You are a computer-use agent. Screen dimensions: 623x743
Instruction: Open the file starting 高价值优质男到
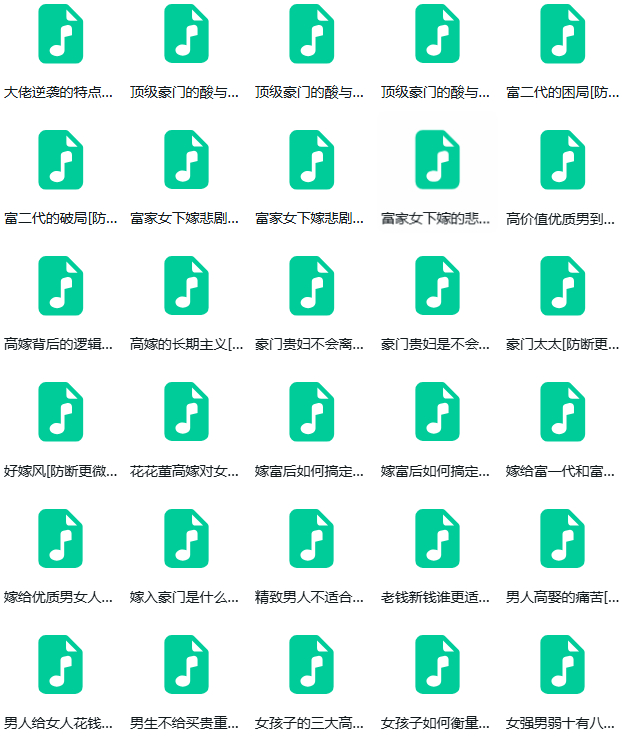563,161
